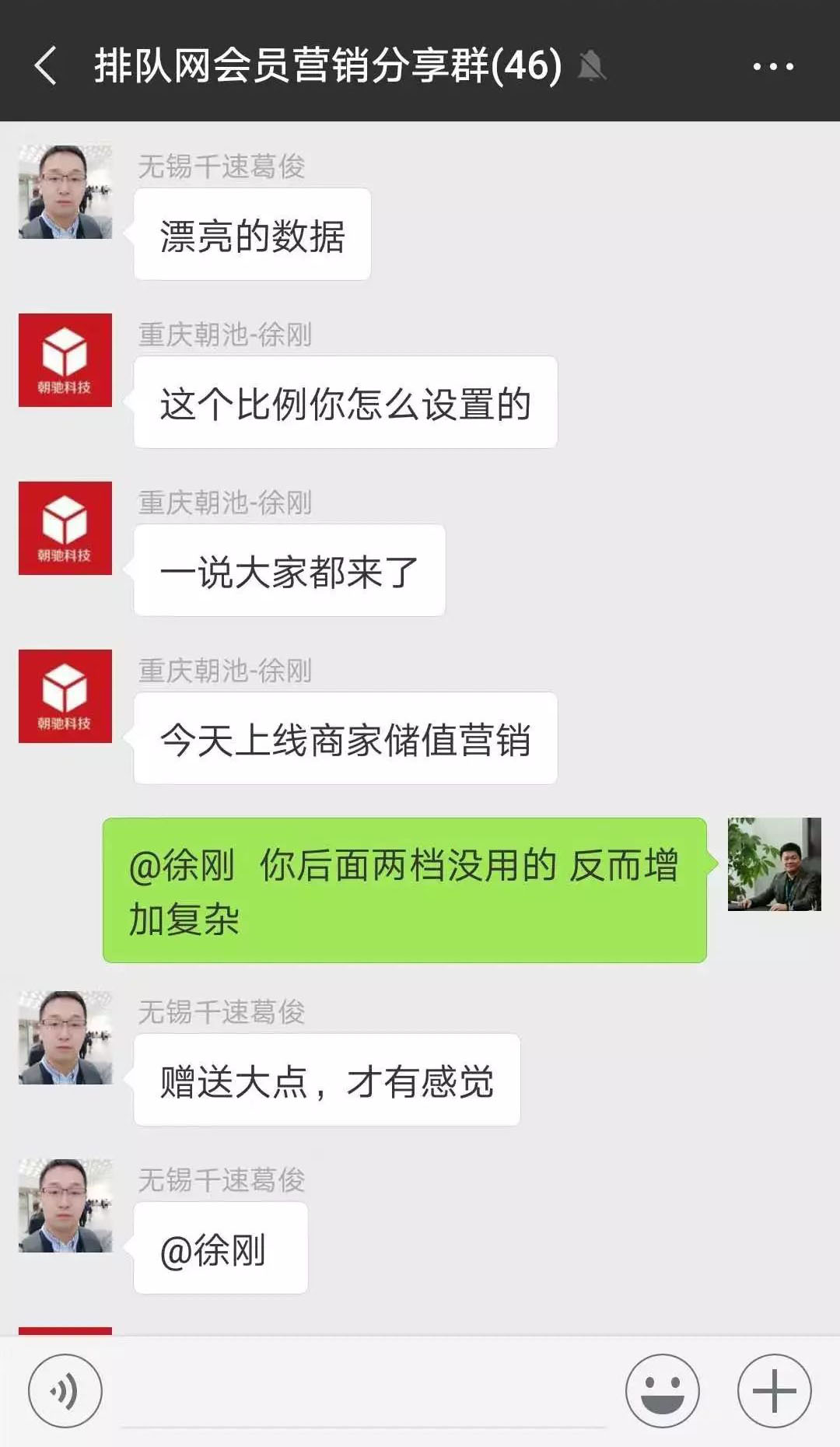Viewport: 840px width, 1447px height.
Task: Open the plus attachment menu
Action: pyautogui.click(x=774, y=1391)
